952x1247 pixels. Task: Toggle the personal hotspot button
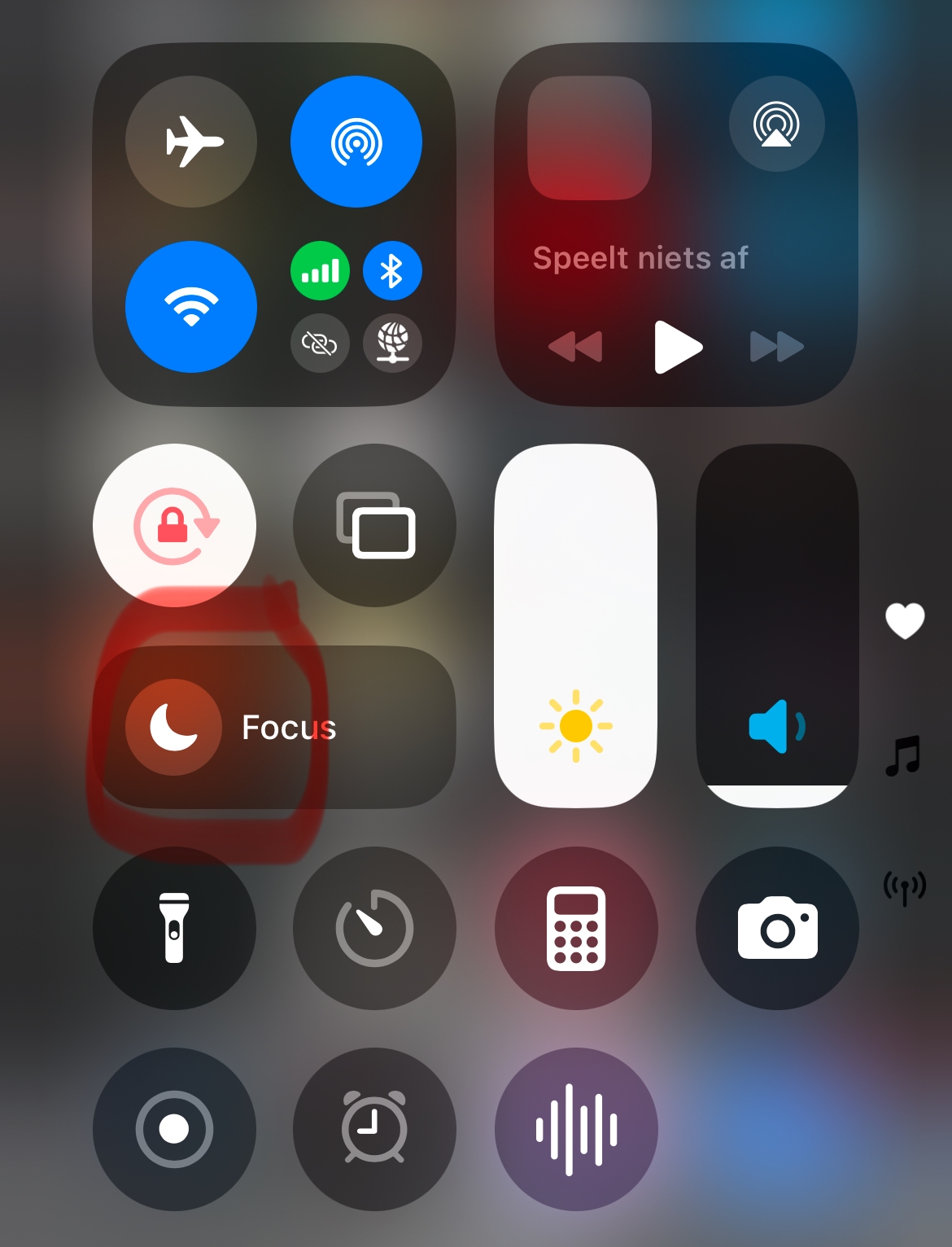(x=320, y=343)
